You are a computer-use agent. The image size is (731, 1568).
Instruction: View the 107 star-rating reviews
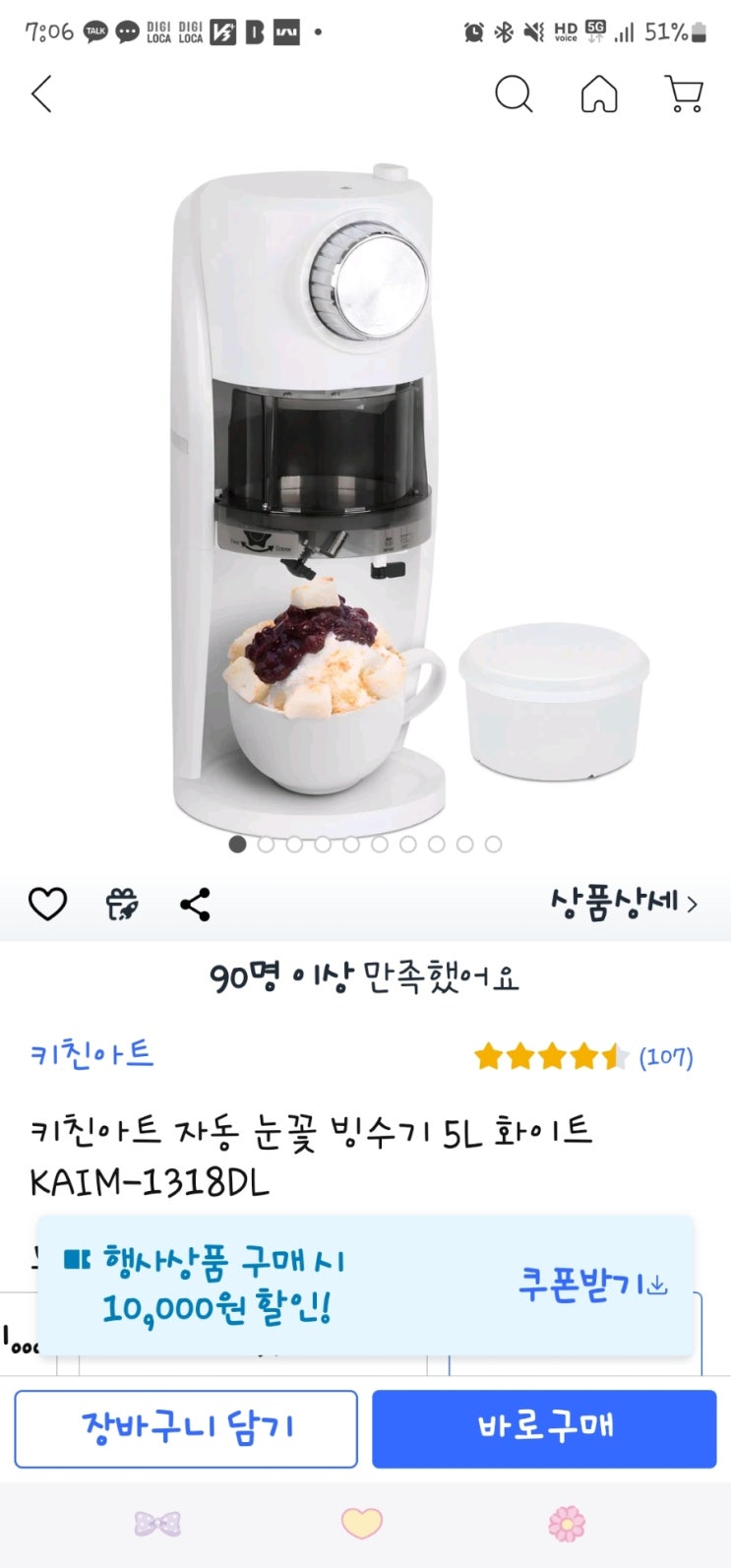[583, 1057]
